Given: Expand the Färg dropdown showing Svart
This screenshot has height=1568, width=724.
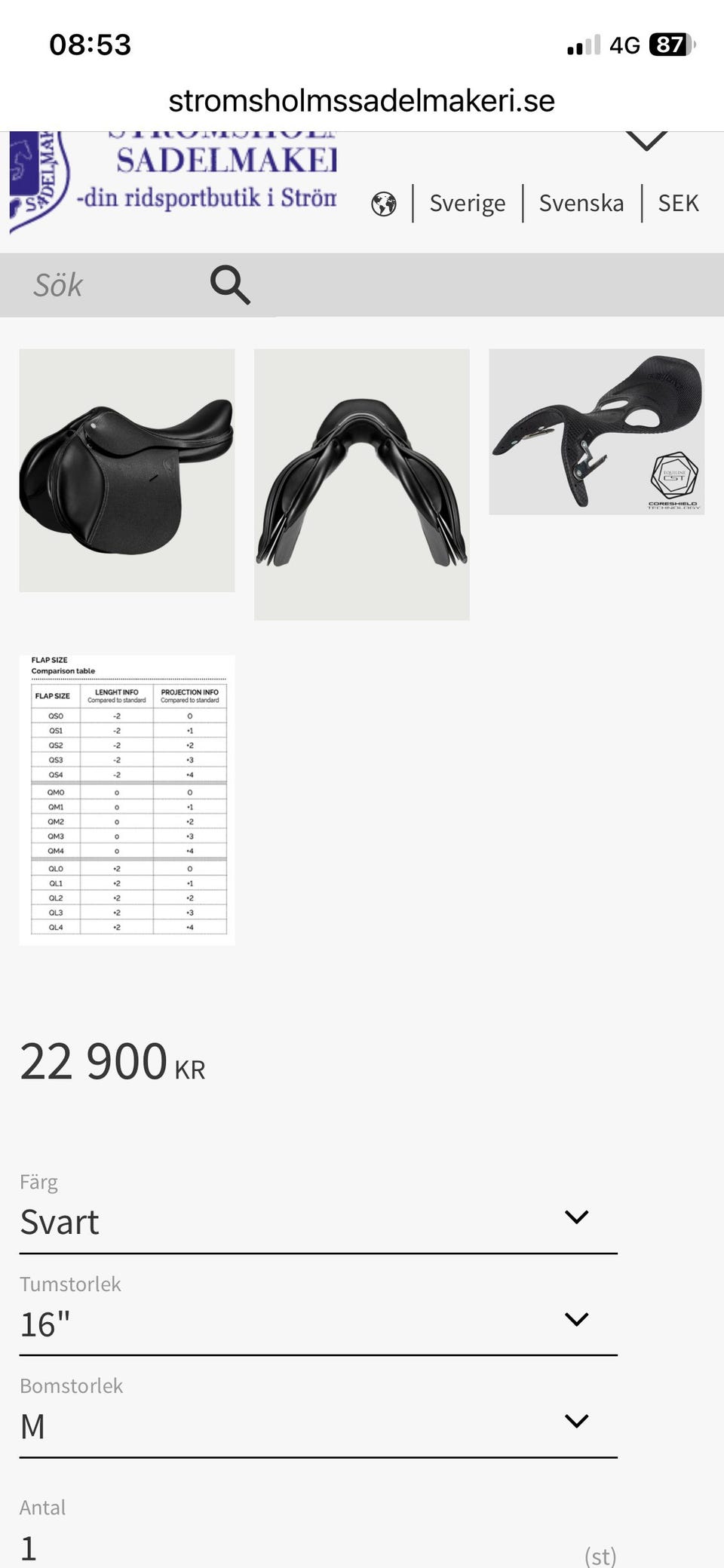Looking at the screenshot, I should (318, 1221).
